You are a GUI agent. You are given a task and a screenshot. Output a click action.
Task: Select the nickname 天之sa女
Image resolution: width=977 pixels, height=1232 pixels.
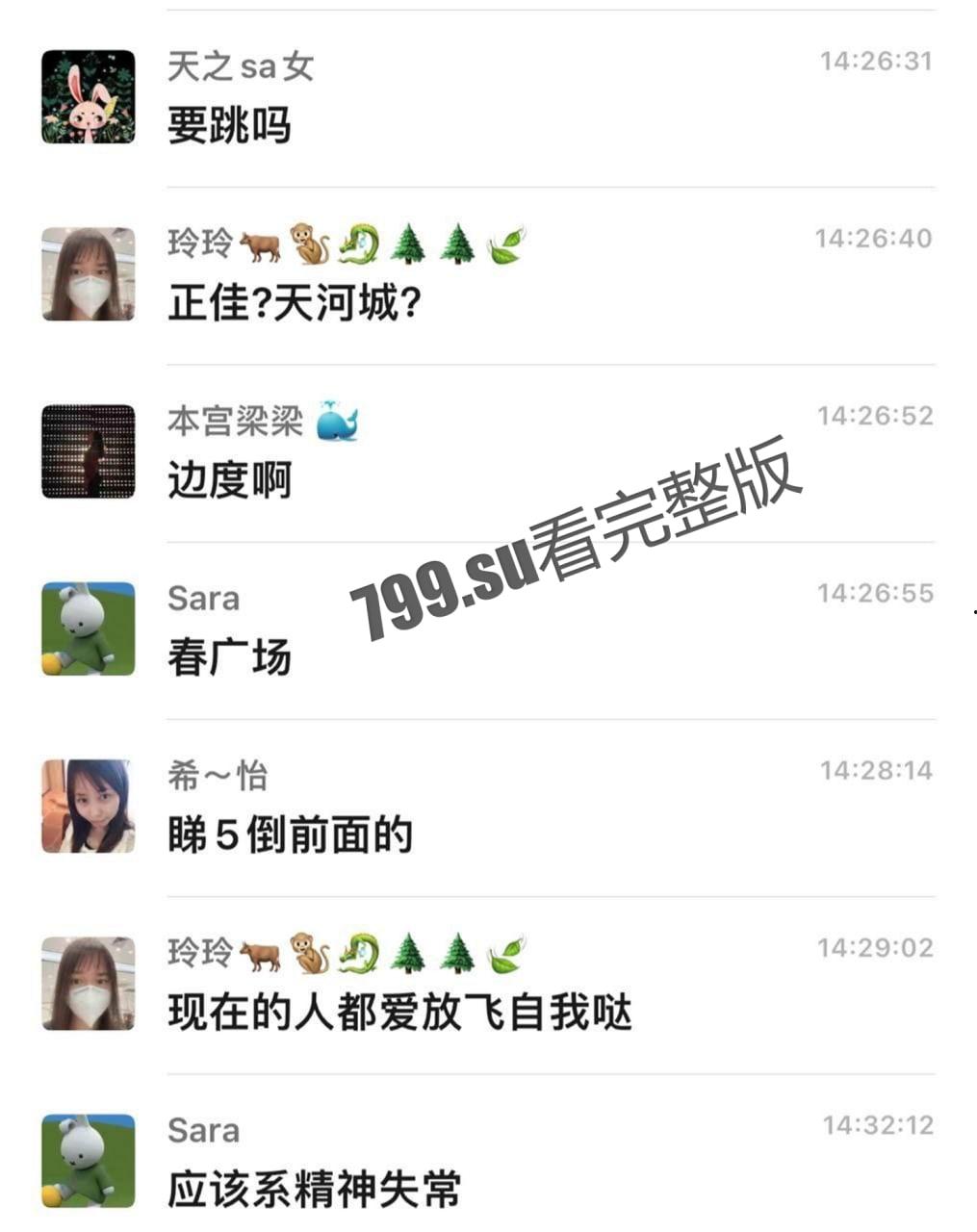[241, 67]
